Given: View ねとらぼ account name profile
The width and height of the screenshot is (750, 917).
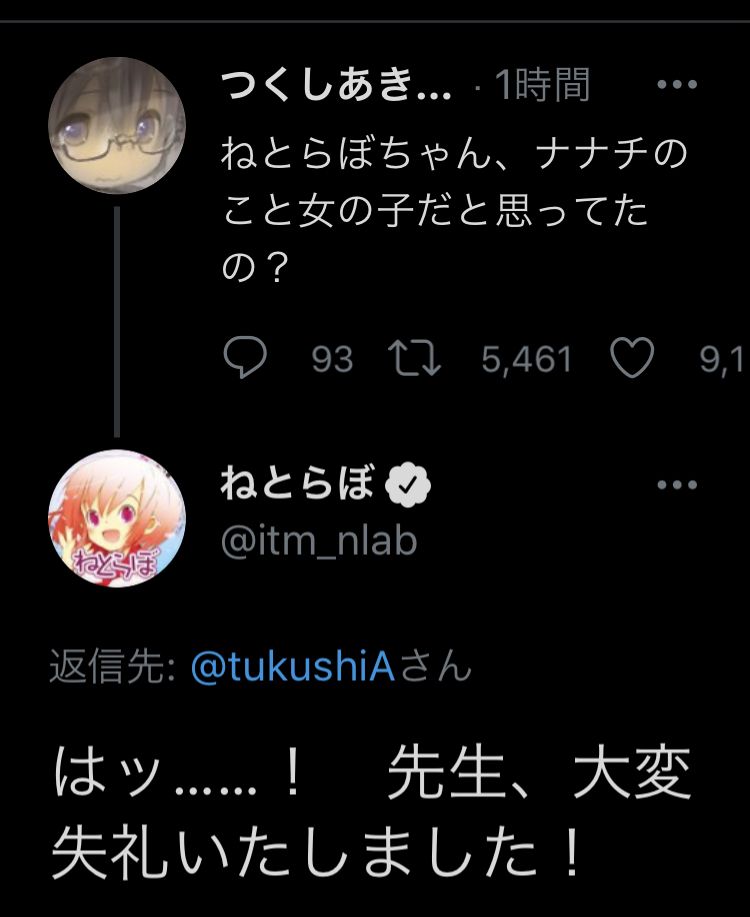Looking at the screenshot, I should click(296, 485).
